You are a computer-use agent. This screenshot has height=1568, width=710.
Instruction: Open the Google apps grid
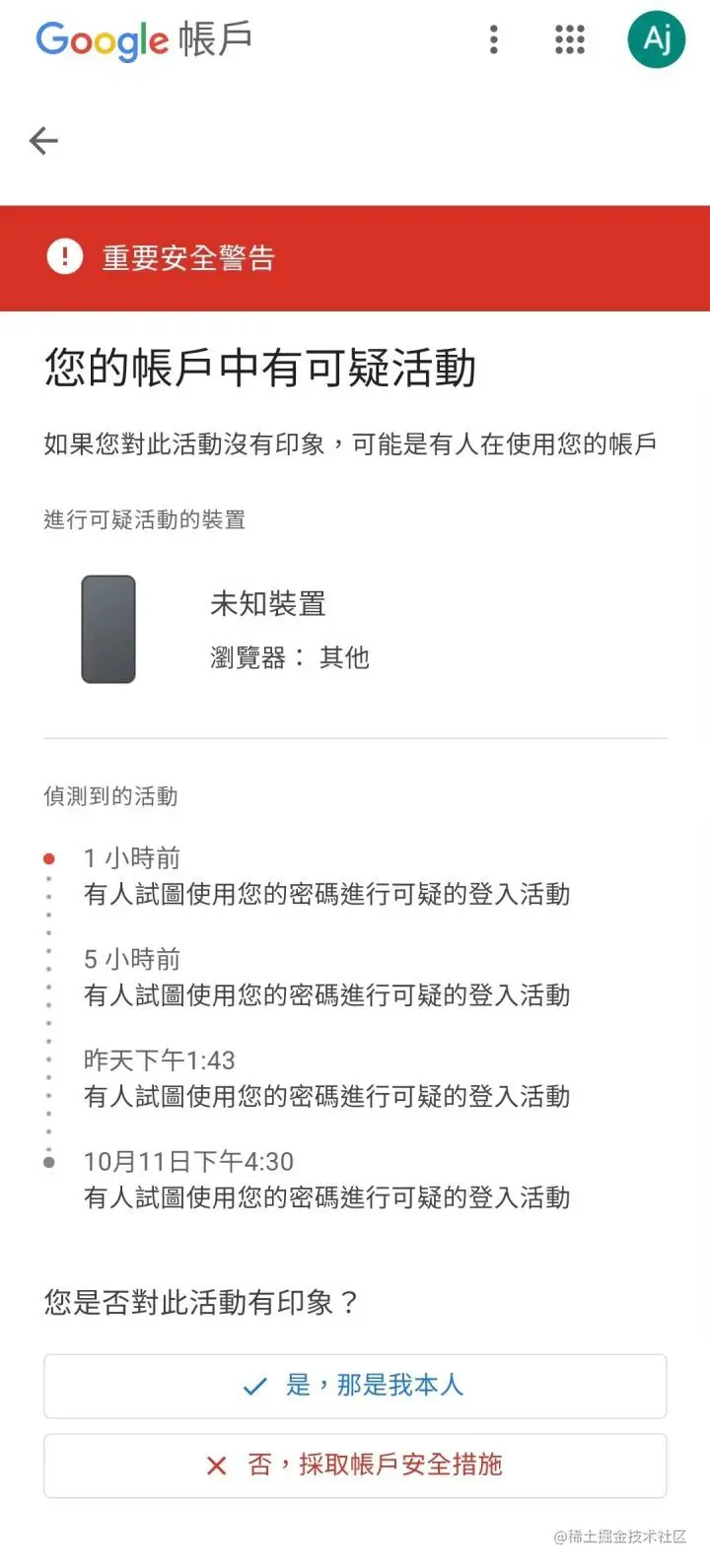point(569,39)
